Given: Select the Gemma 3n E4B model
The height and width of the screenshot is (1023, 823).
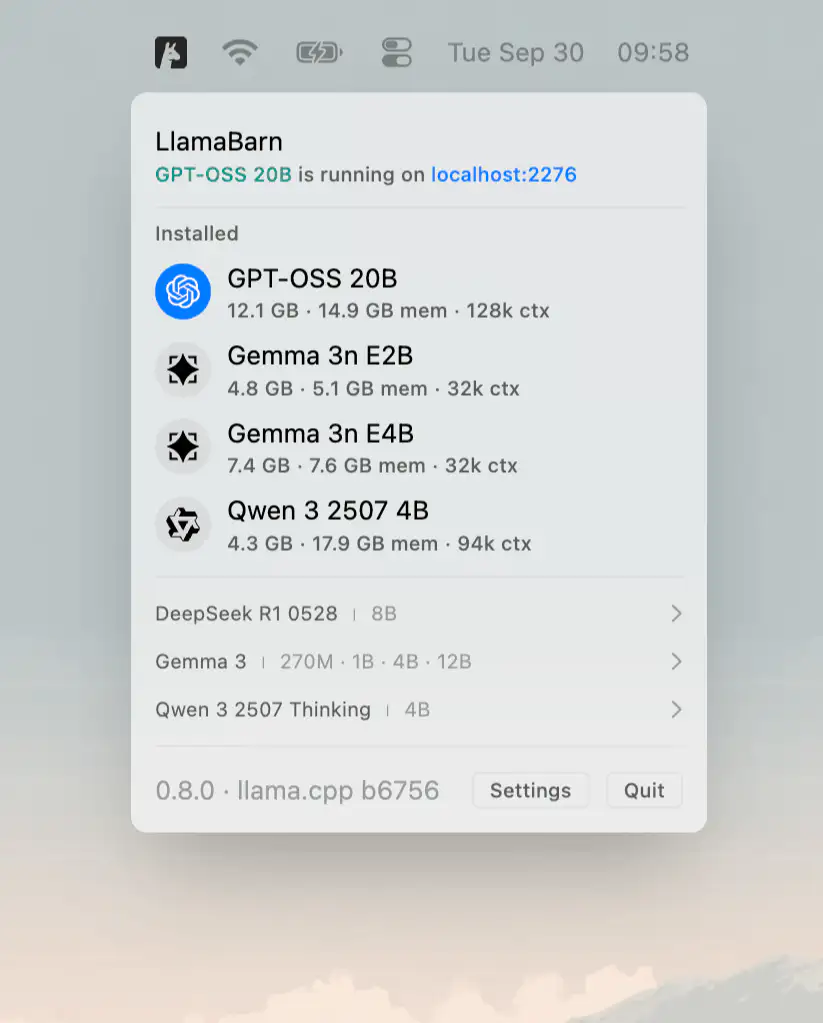Looking at the screenshot, I should 320,448.
